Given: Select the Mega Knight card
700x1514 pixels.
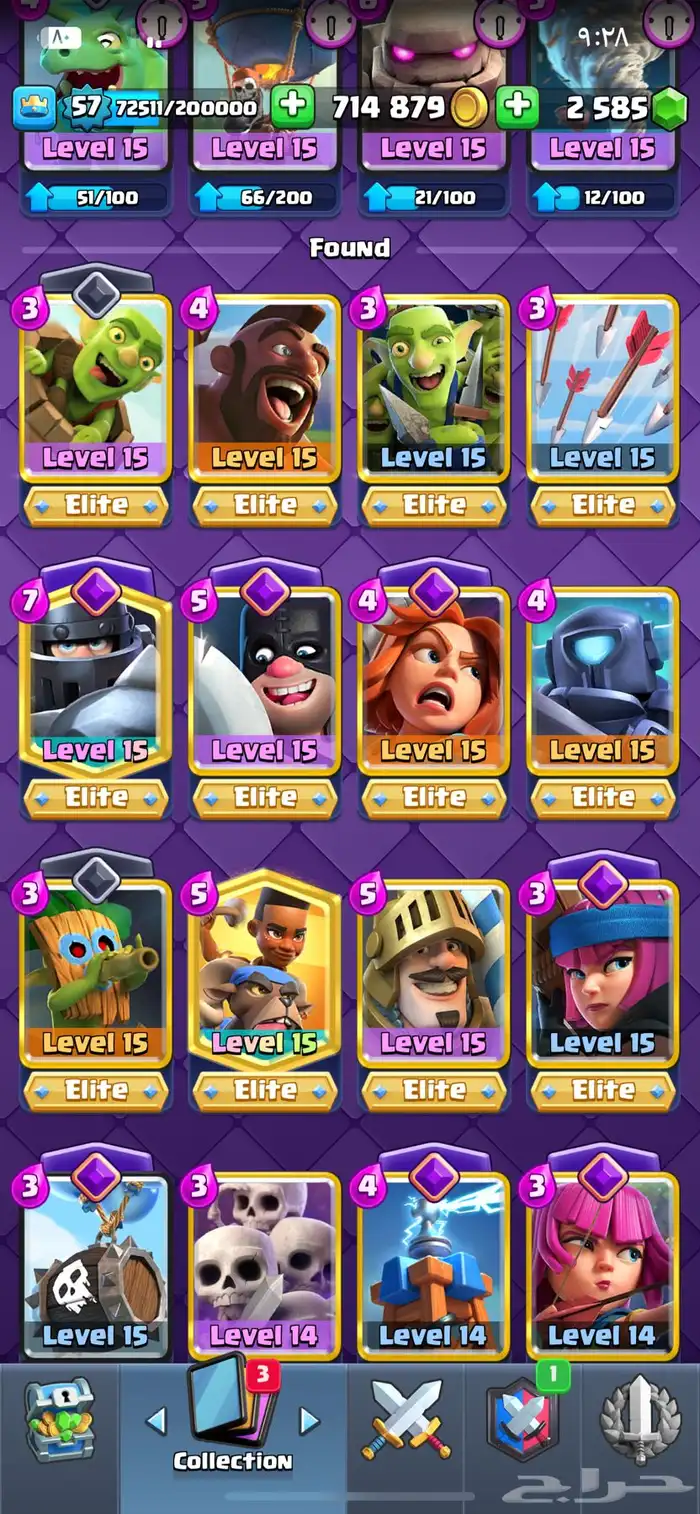Looking at the screenshot, I should [x=96, y=680].
